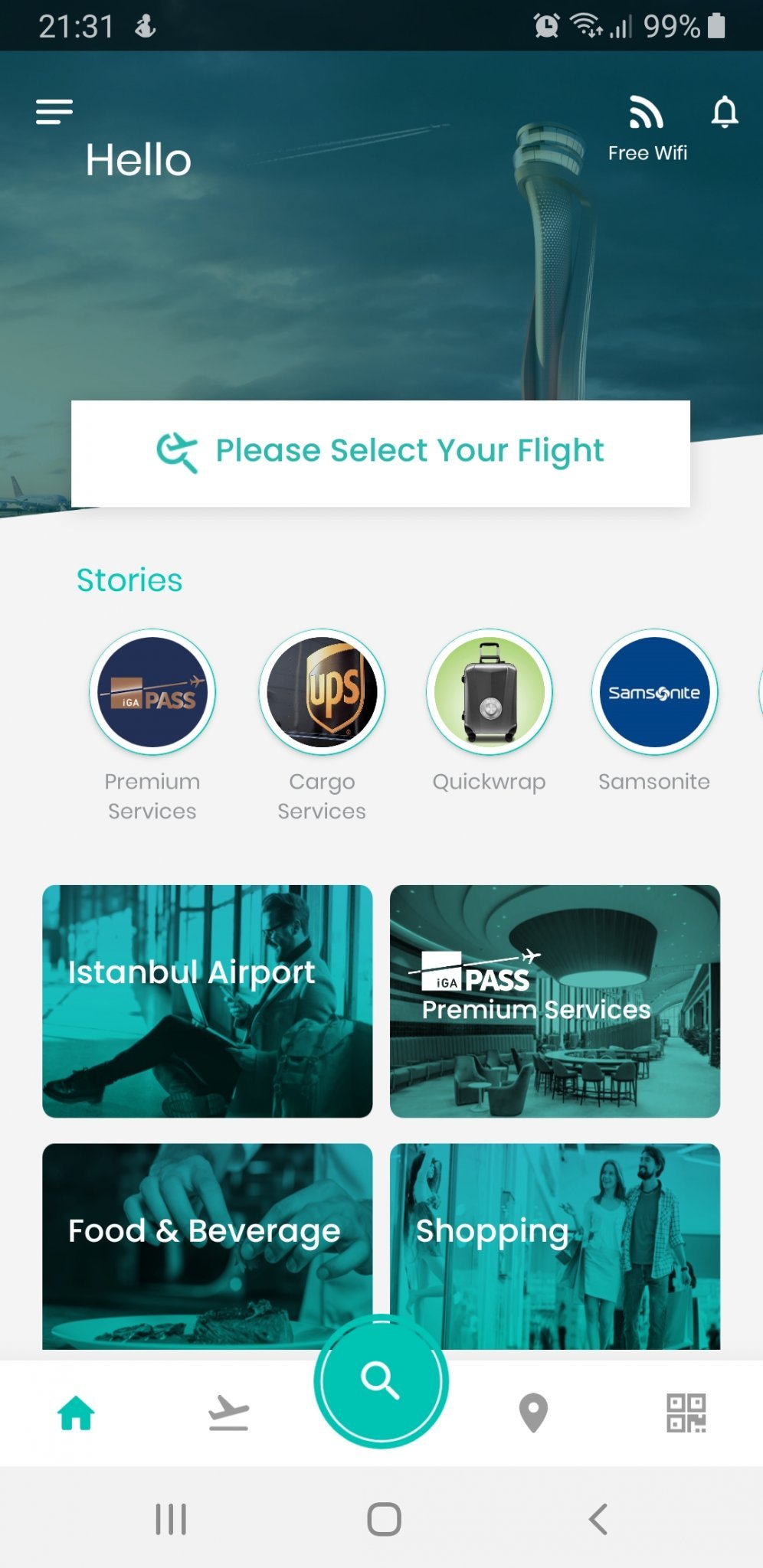This screenshot has width=763, height=1568.
Task: Open the notifications bell
Action: point(724,113)
